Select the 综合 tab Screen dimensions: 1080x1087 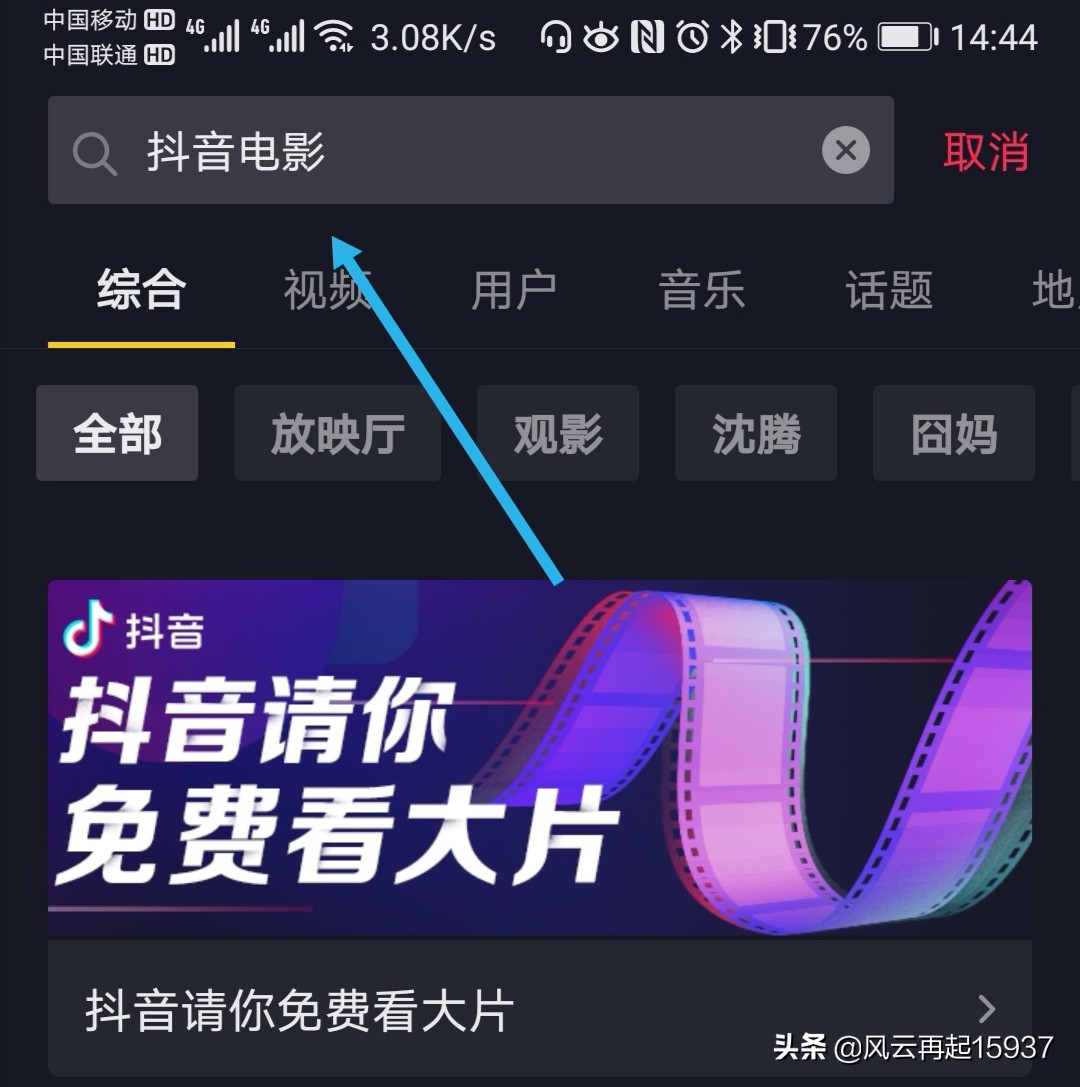pos(141,290)
